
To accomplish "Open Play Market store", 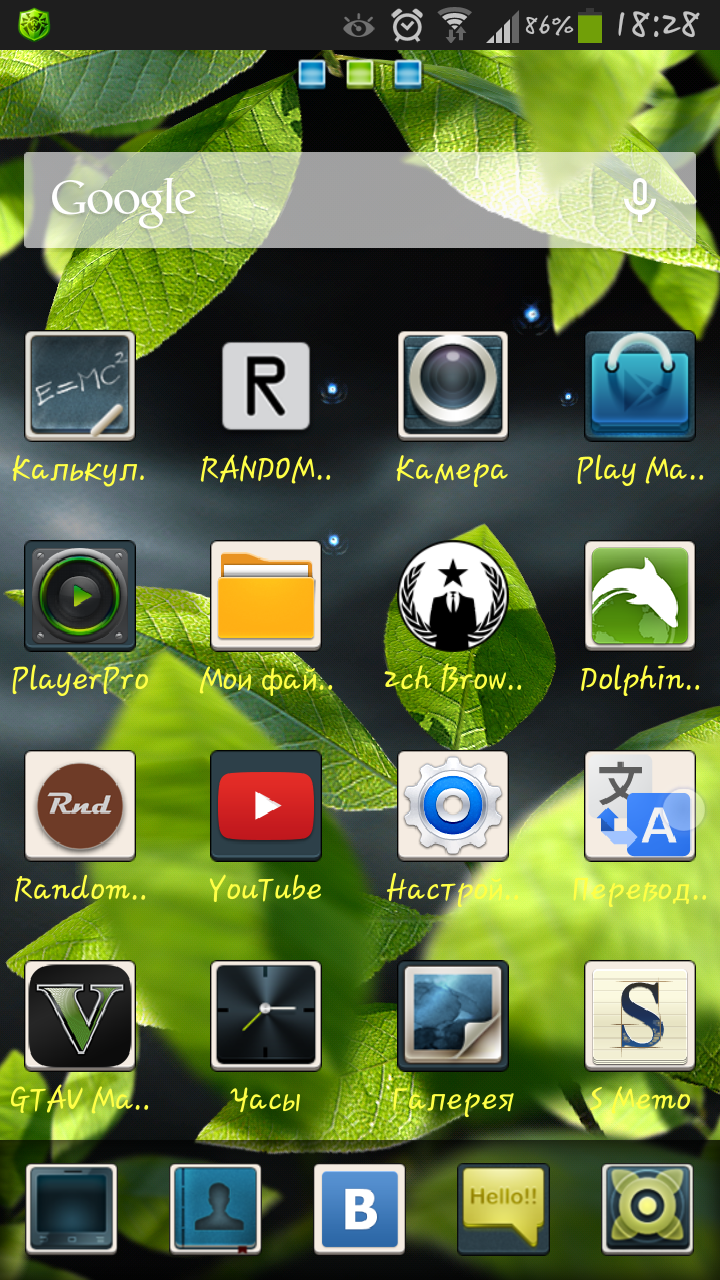I will coord(640,386).
